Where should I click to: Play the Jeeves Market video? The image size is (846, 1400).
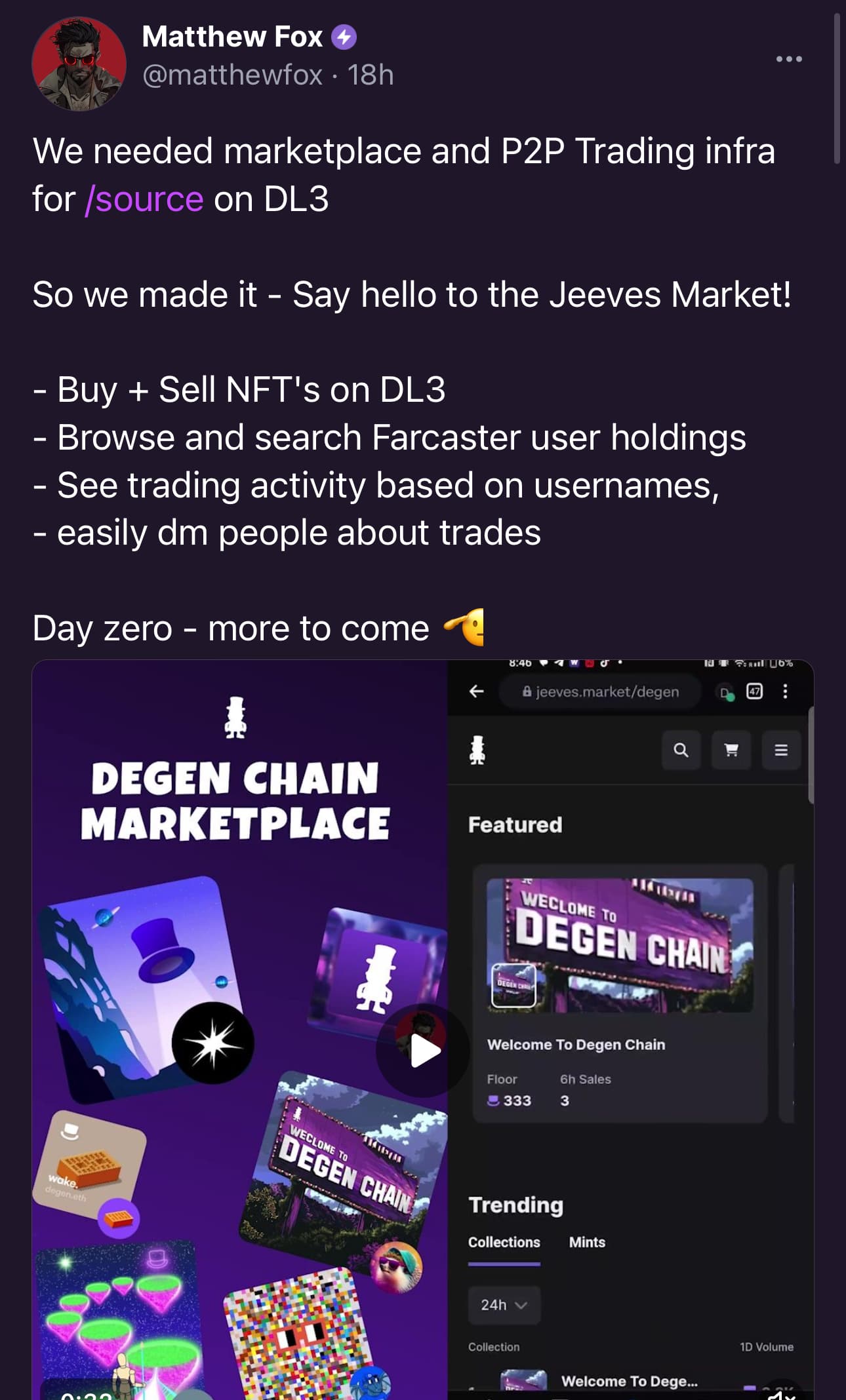point(423,1051)
